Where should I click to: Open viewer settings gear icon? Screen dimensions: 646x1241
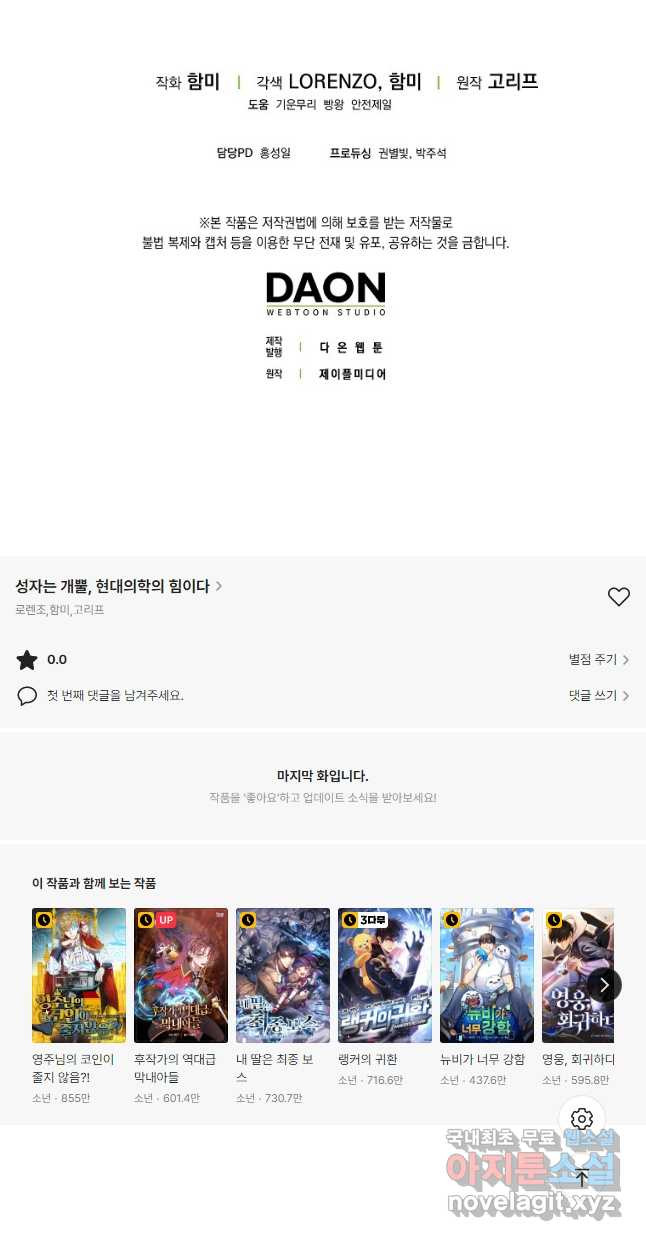coord(582,1119)
